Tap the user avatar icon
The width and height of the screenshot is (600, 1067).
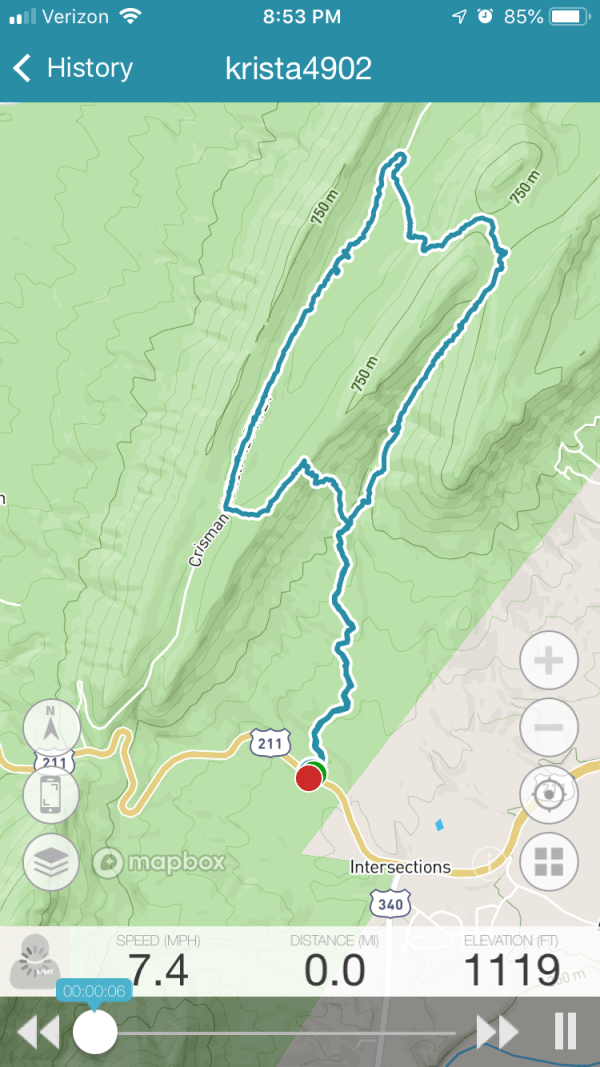pyautogui.click(x=35, y=961)
